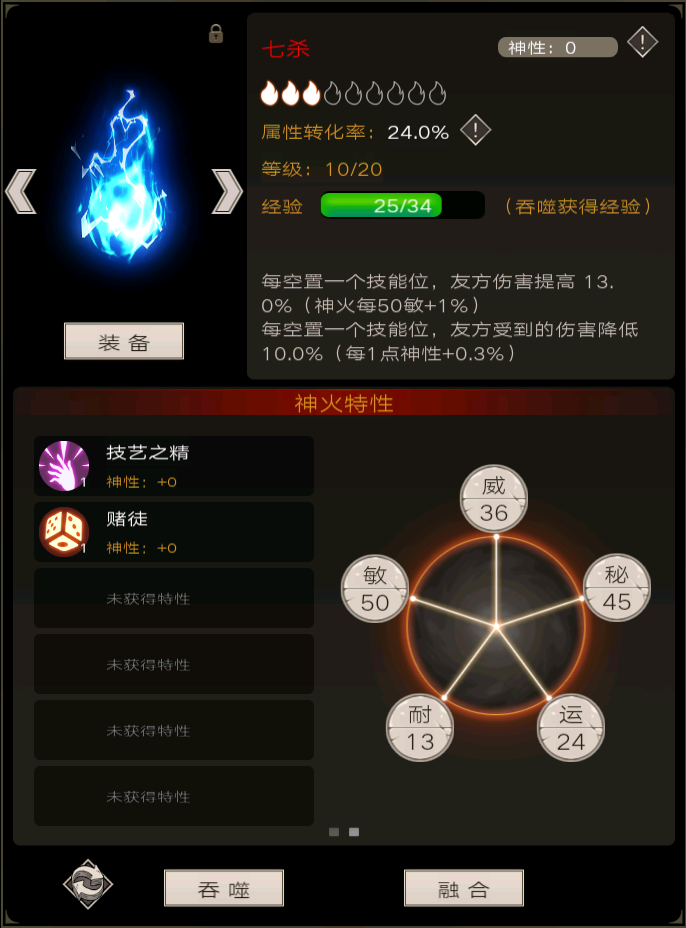Open the 赌徒 trait
The image size is (686, 928).
pos(174,532)
